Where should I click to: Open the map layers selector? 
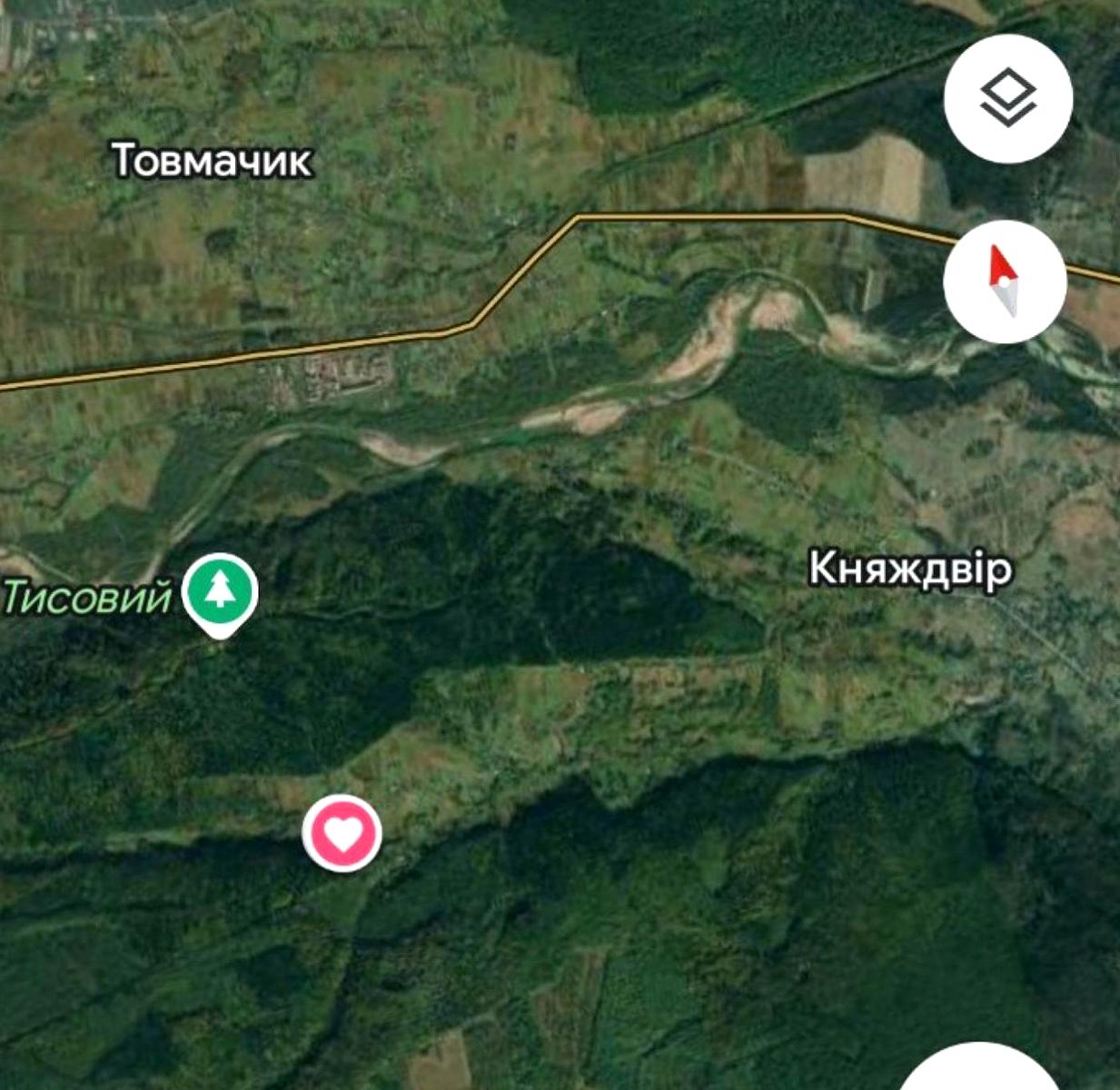(x=1008, y=99)
